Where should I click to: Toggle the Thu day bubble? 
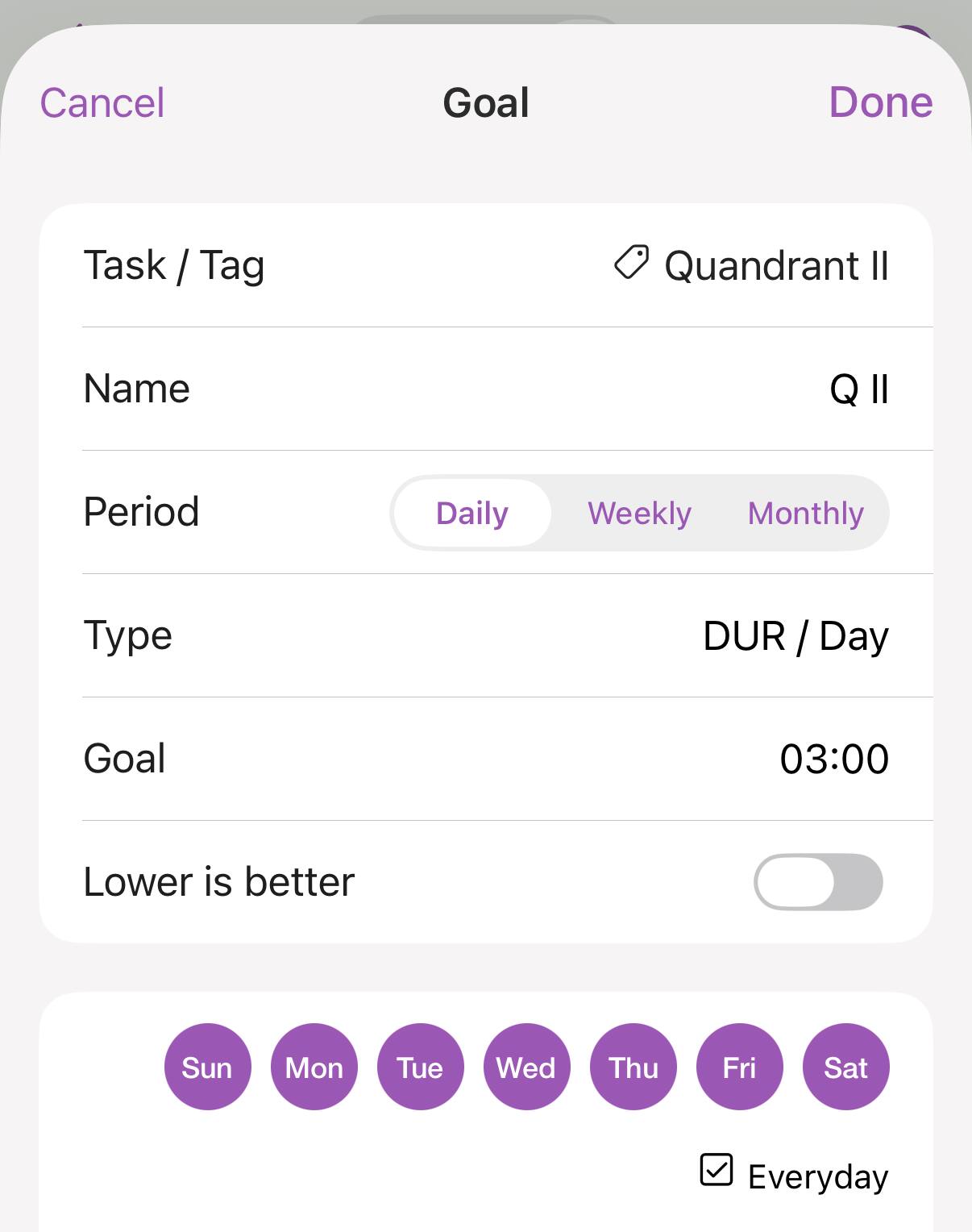(x=633, y=1068)
